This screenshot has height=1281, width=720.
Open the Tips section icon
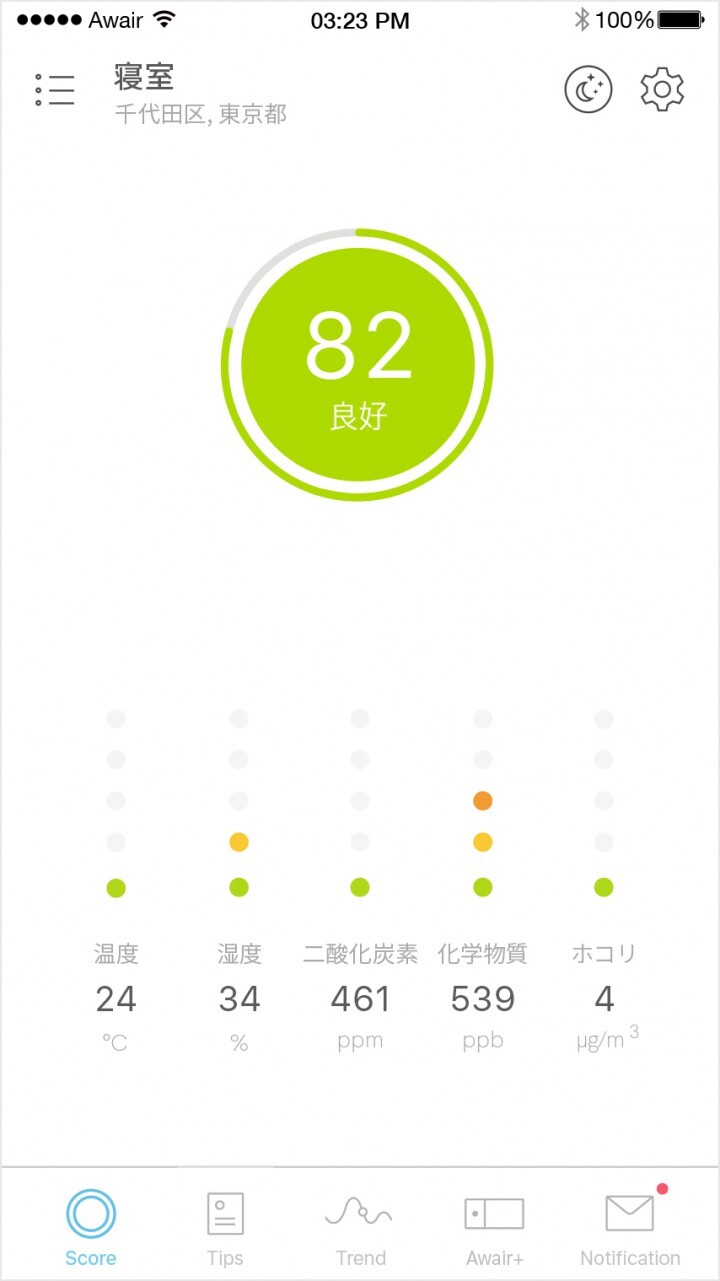coord(224,1213)
